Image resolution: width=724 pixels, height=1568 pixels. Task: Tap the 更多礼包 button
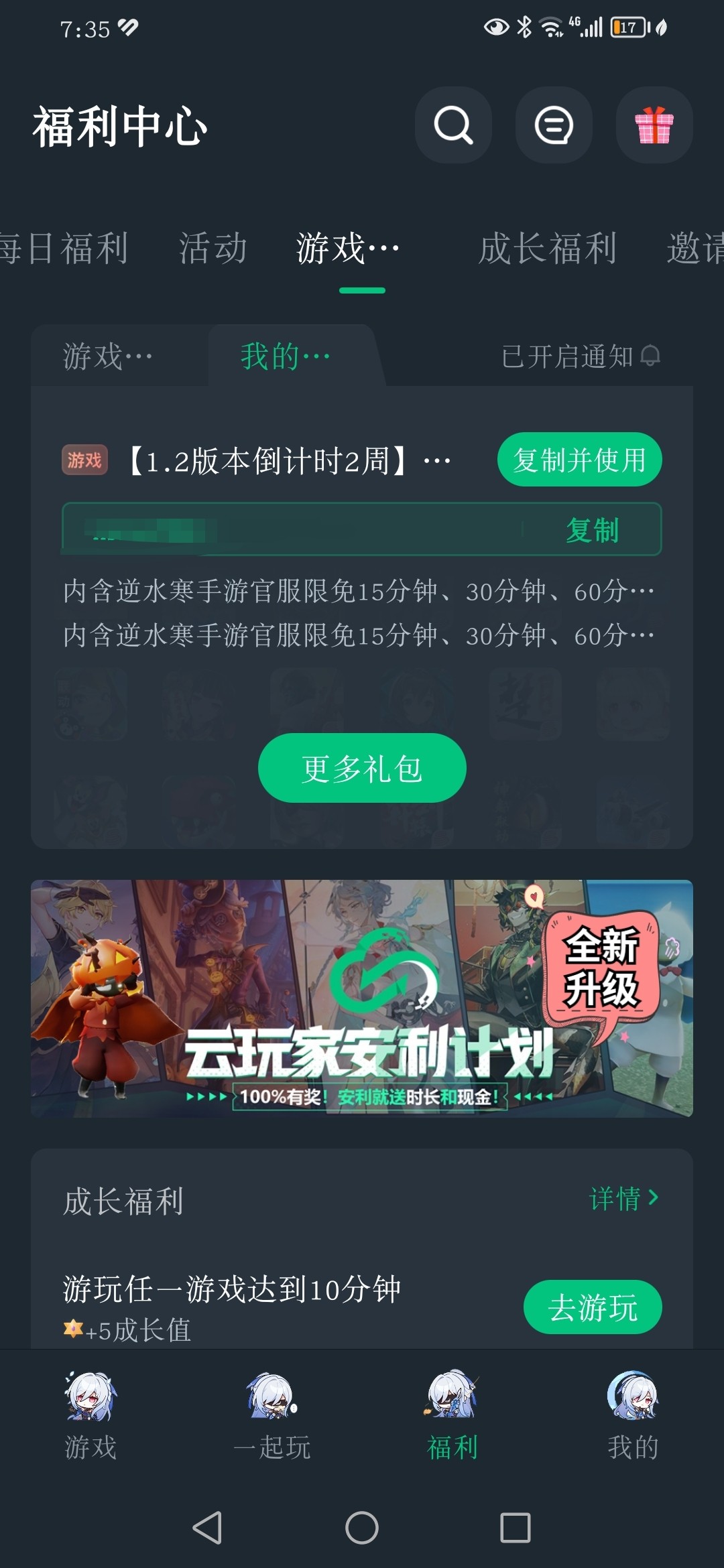coord(362,768)
